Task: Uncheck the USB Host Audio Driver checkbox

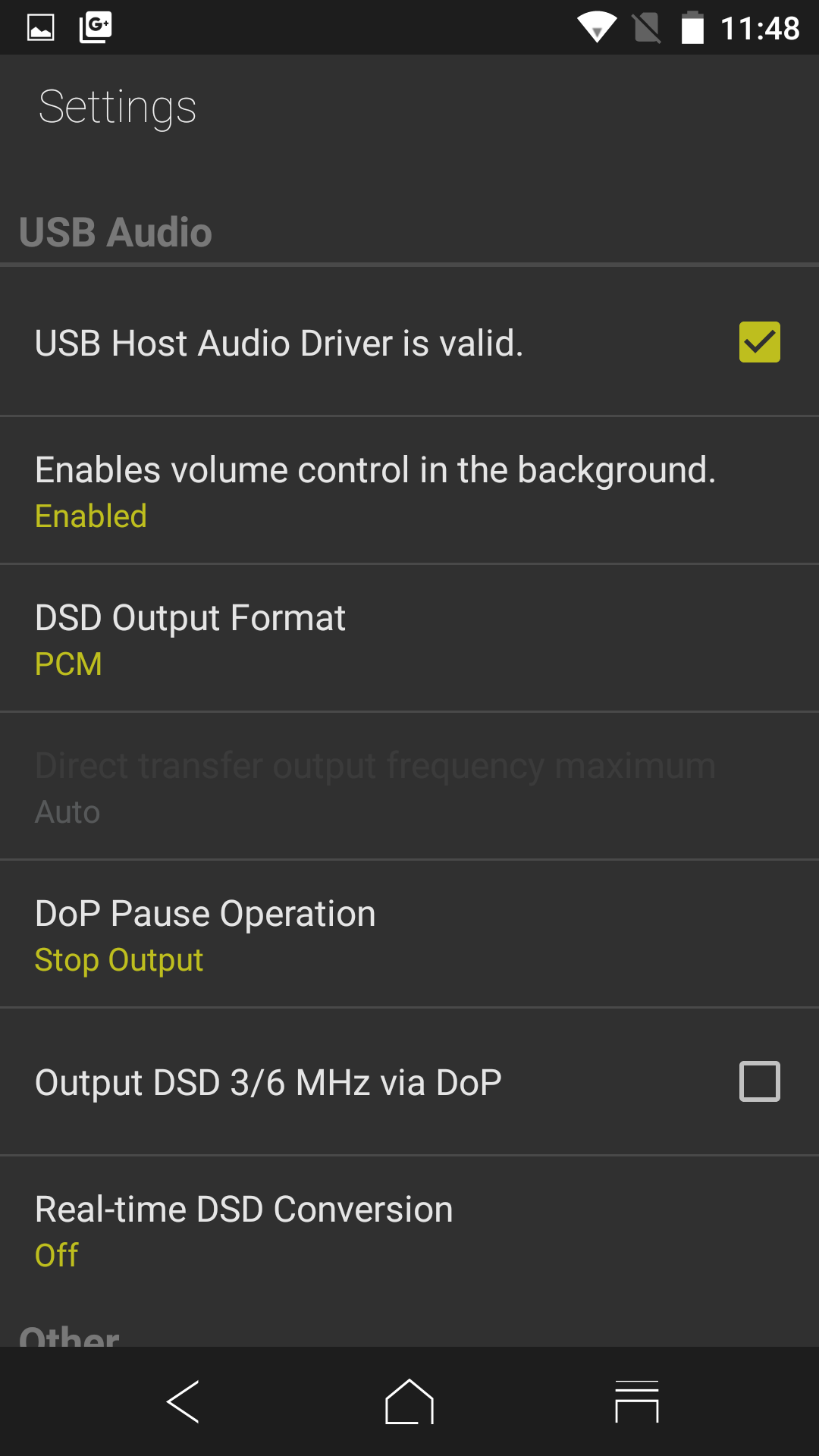Action: (759, 342)
